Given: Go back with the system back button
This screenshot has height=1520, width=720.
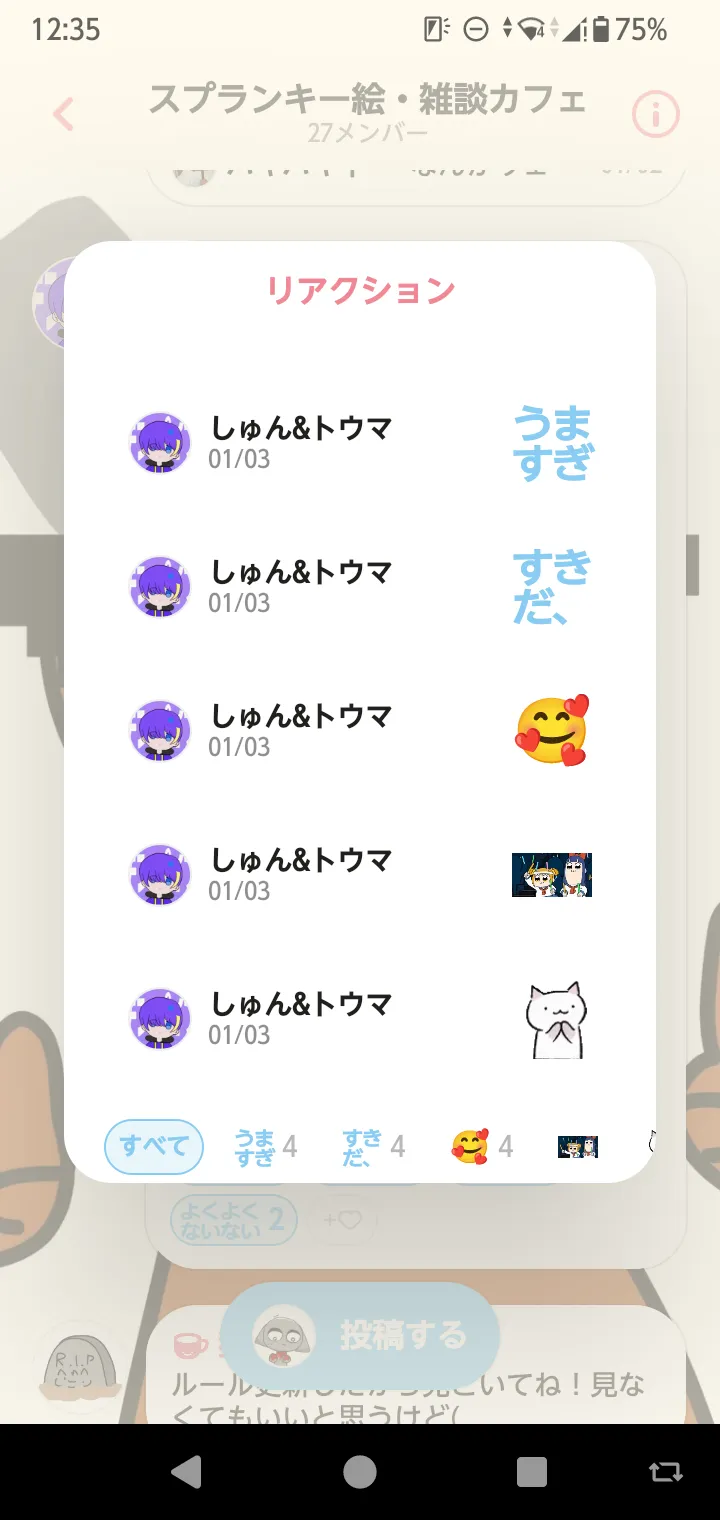Looking at the screenshot, I should [x=187, y=1471].
